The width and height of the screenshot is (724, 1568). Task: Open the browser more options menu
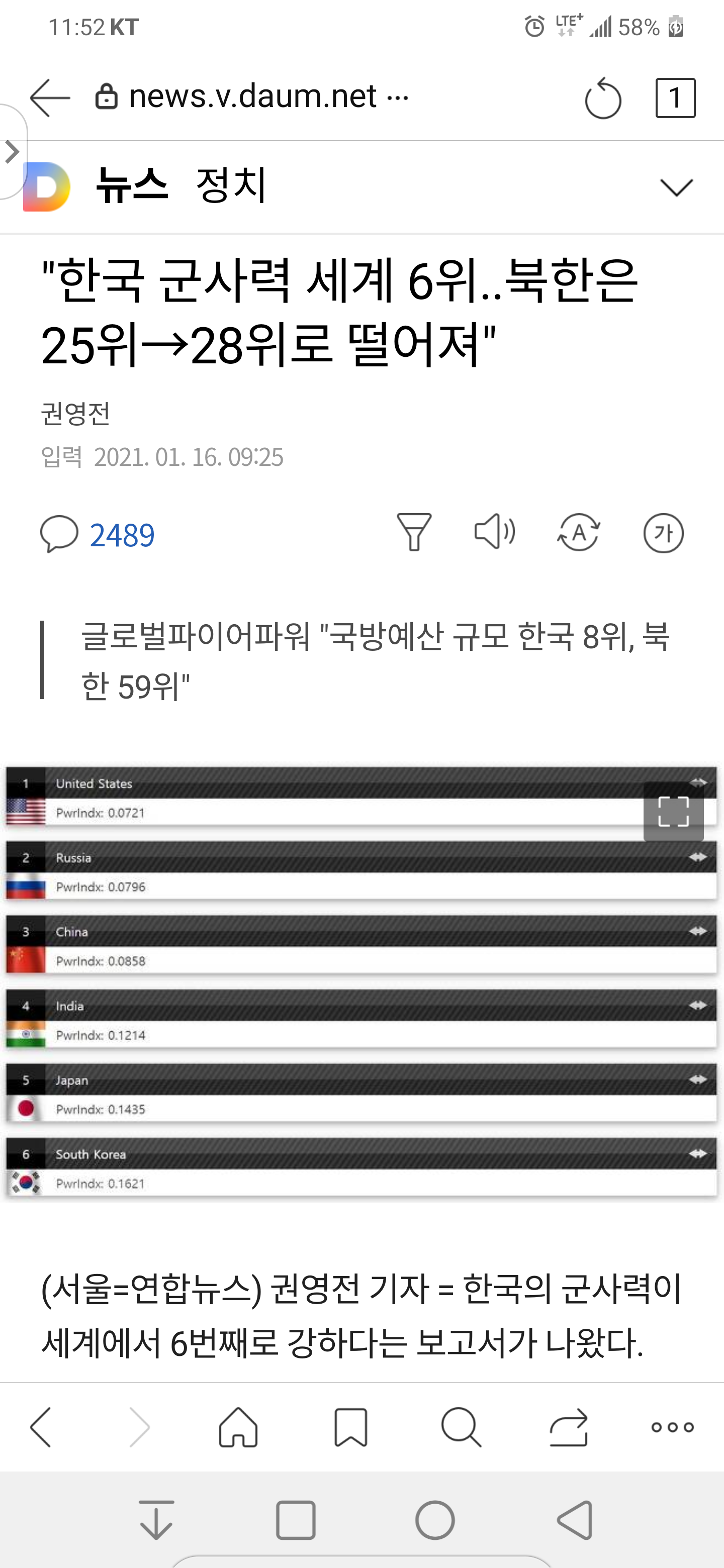point(672,1427)
